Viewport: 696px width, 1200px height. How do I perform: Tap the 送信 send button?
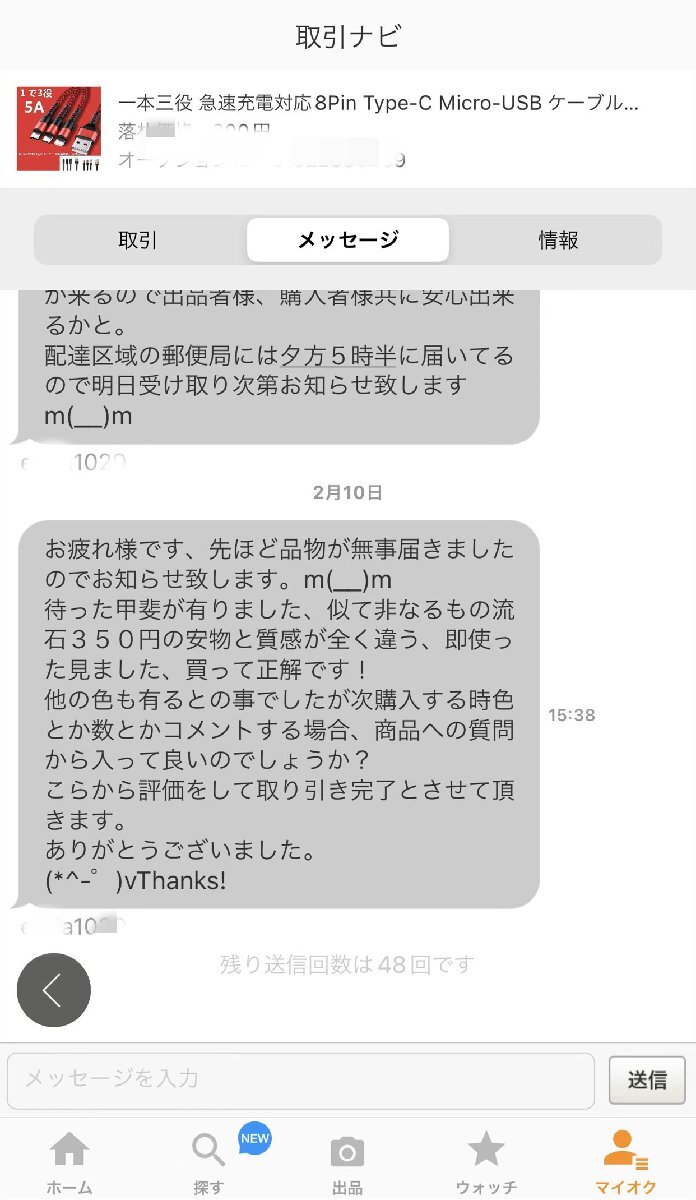tap(647, 1080)
